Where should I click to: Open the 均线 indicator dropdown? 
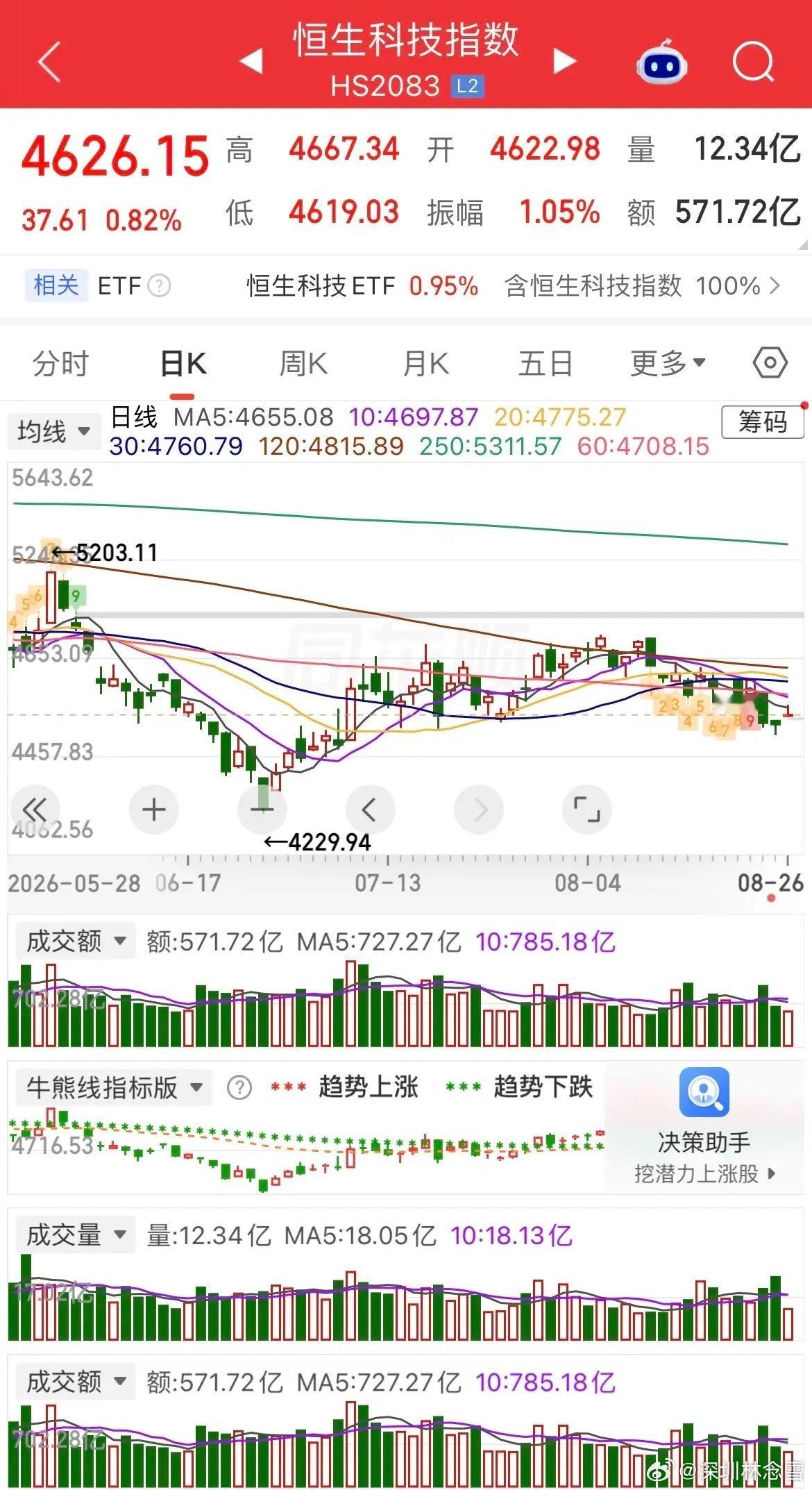pyautogui.click(x=54, y=431)
